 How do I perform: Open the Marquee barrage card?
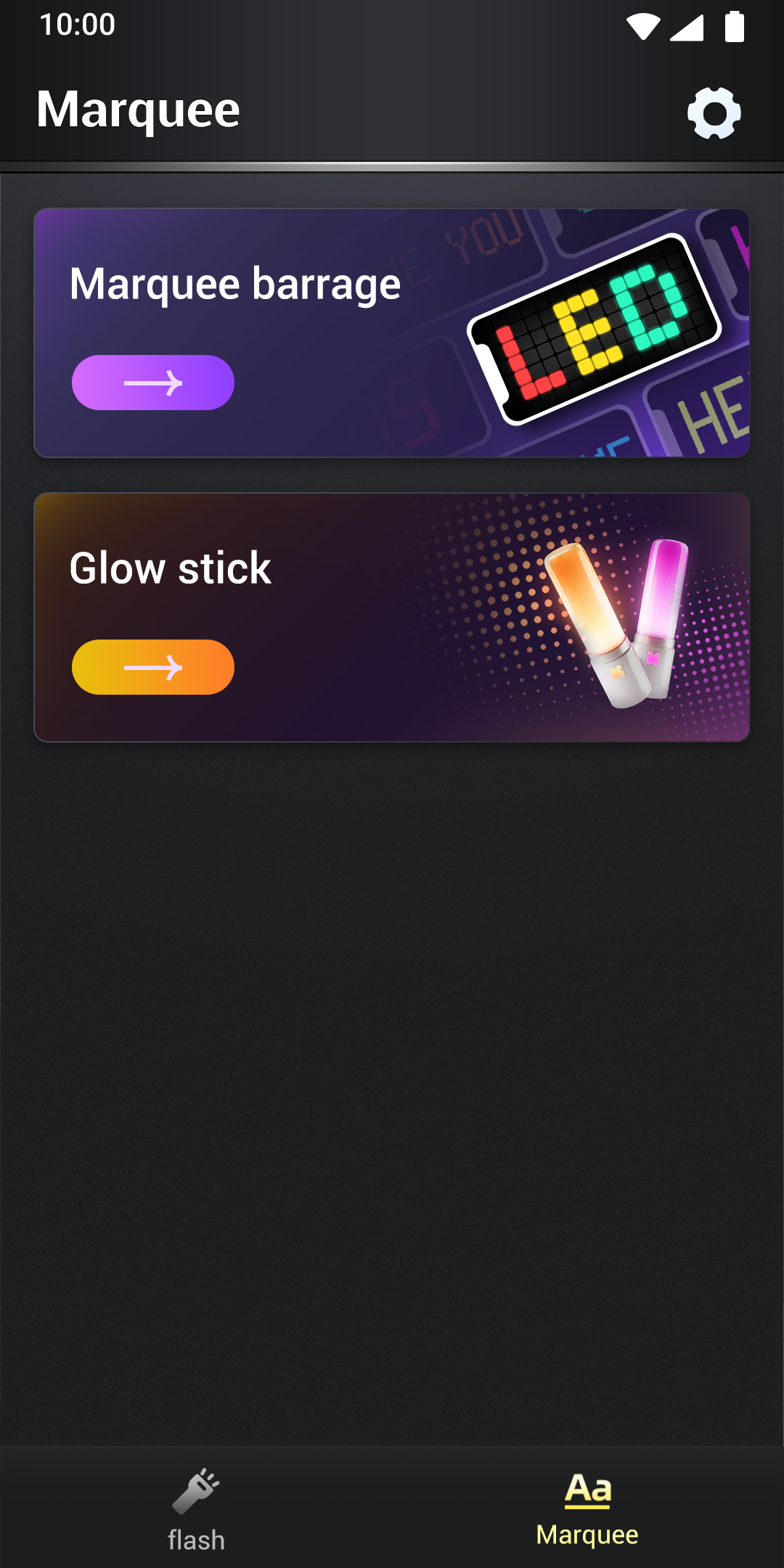tap(392, 333)
